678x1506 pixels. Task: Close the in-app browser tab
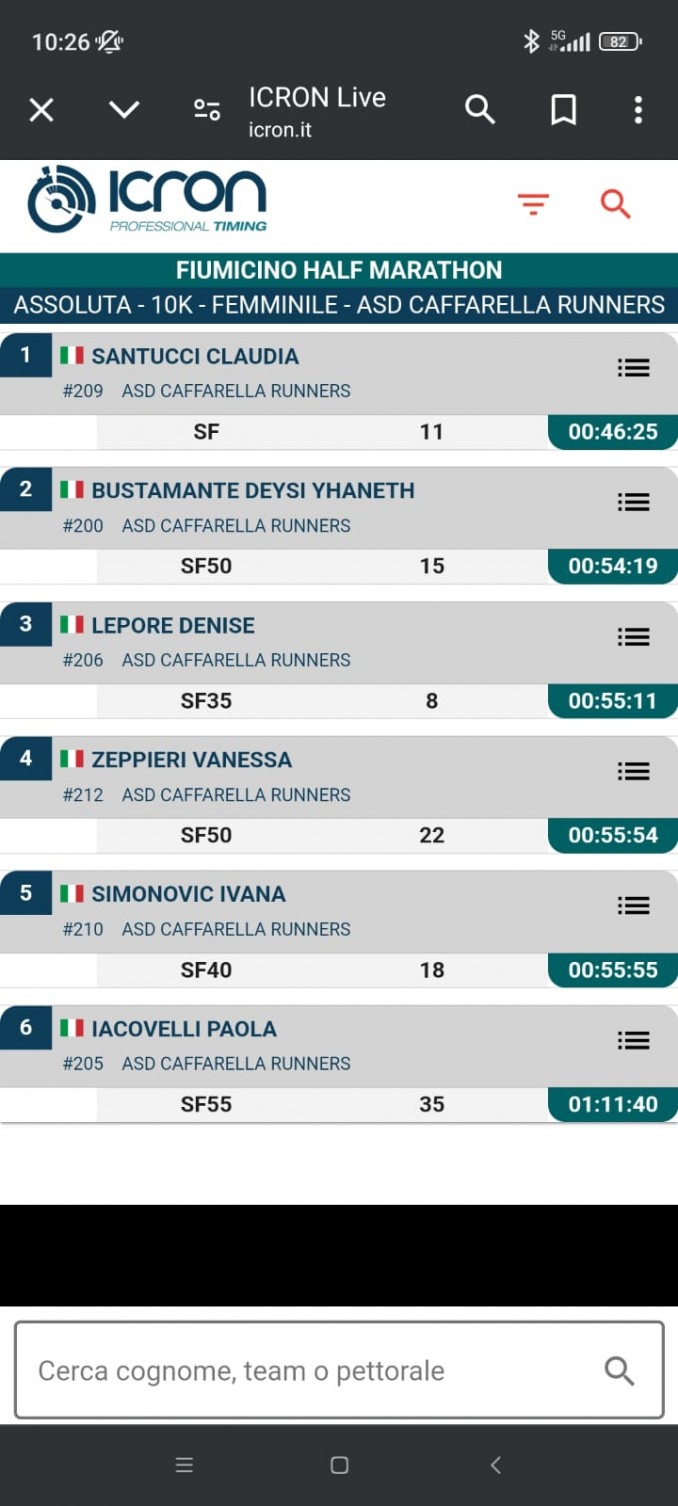pyautogui.click(x=41, y=110)
